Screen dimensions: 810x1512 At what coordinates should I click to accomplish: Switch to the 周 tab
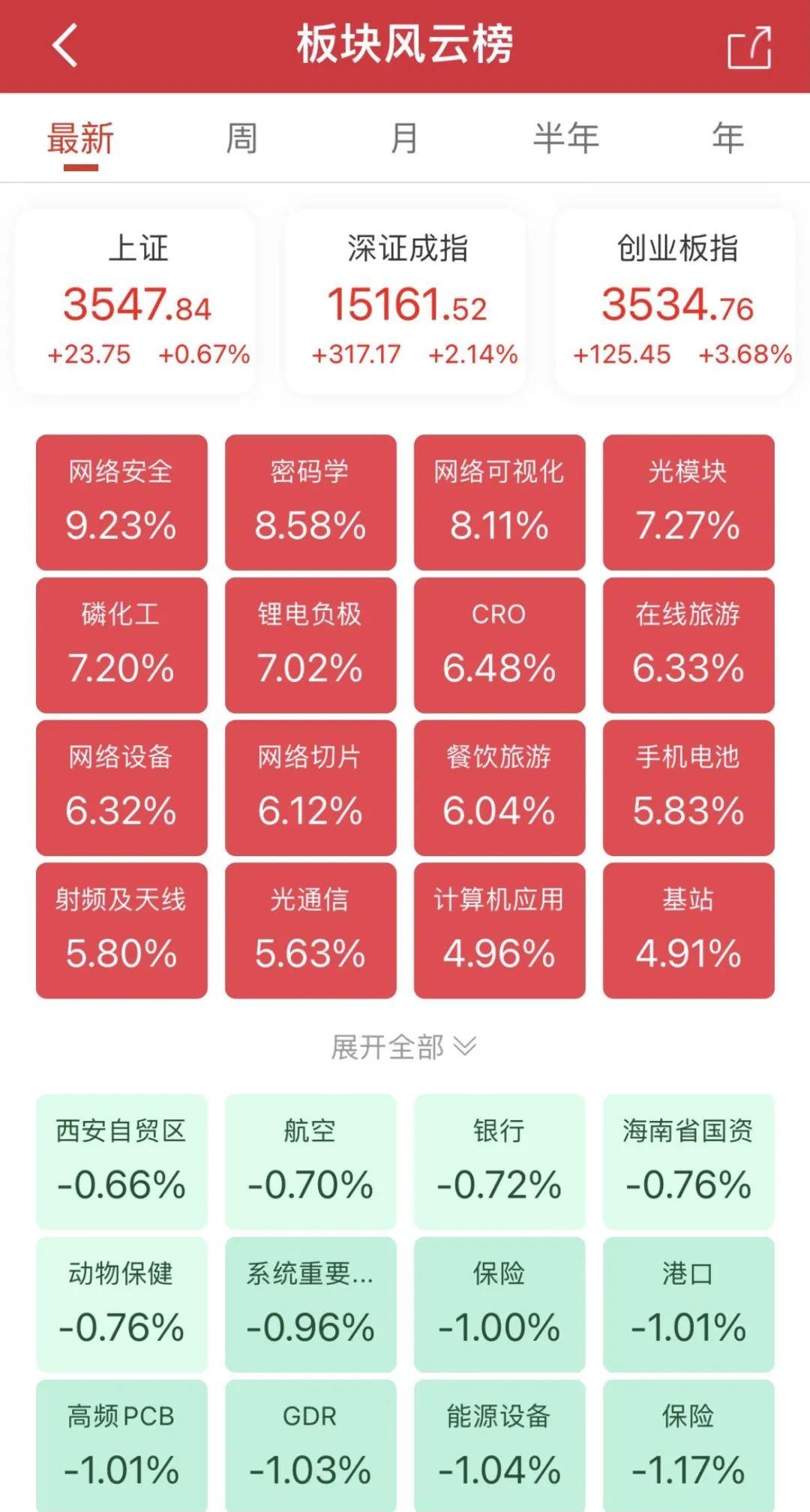[241, 139]
